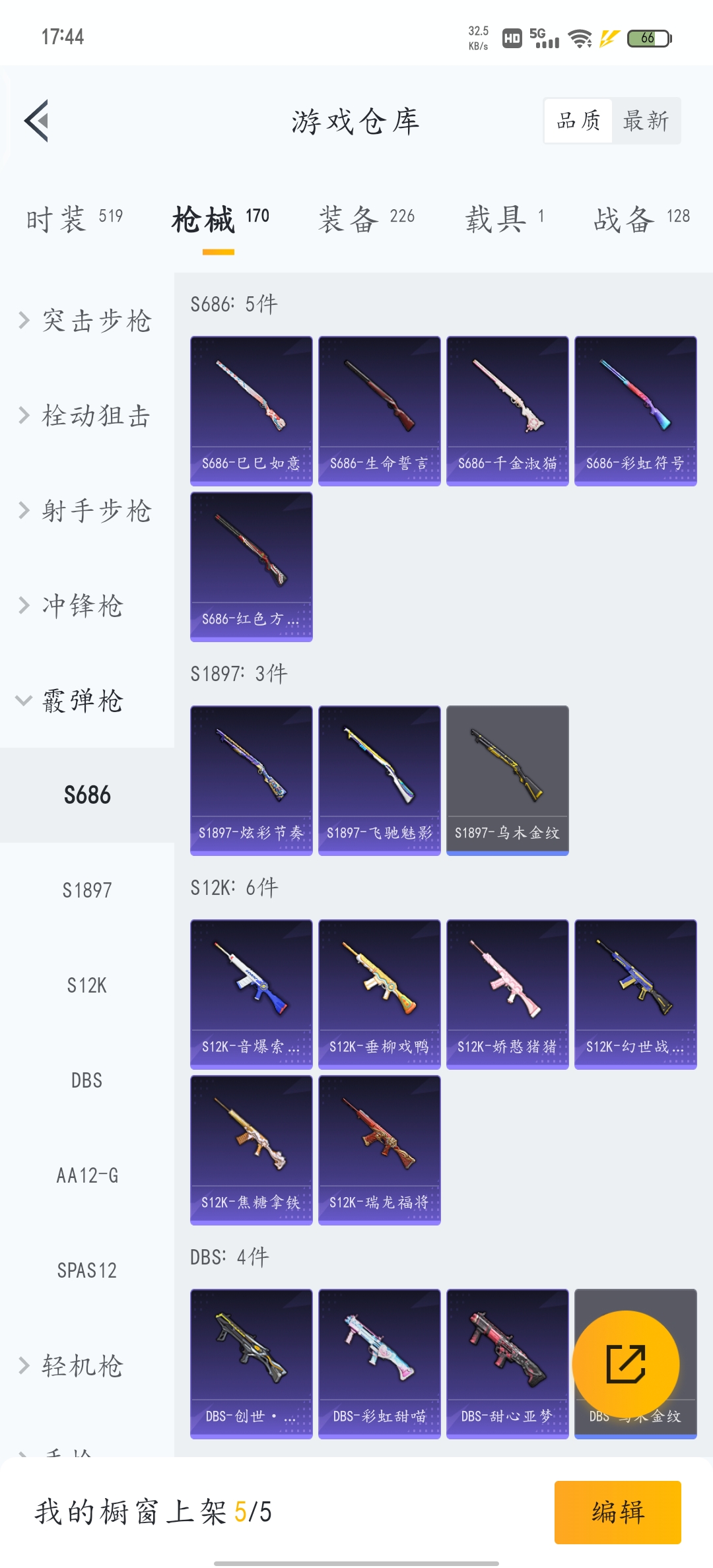The image size is (713, 1568).
Task: Select the 品质 sorting option
Action: pyautogui.click(x=578, y=121)
